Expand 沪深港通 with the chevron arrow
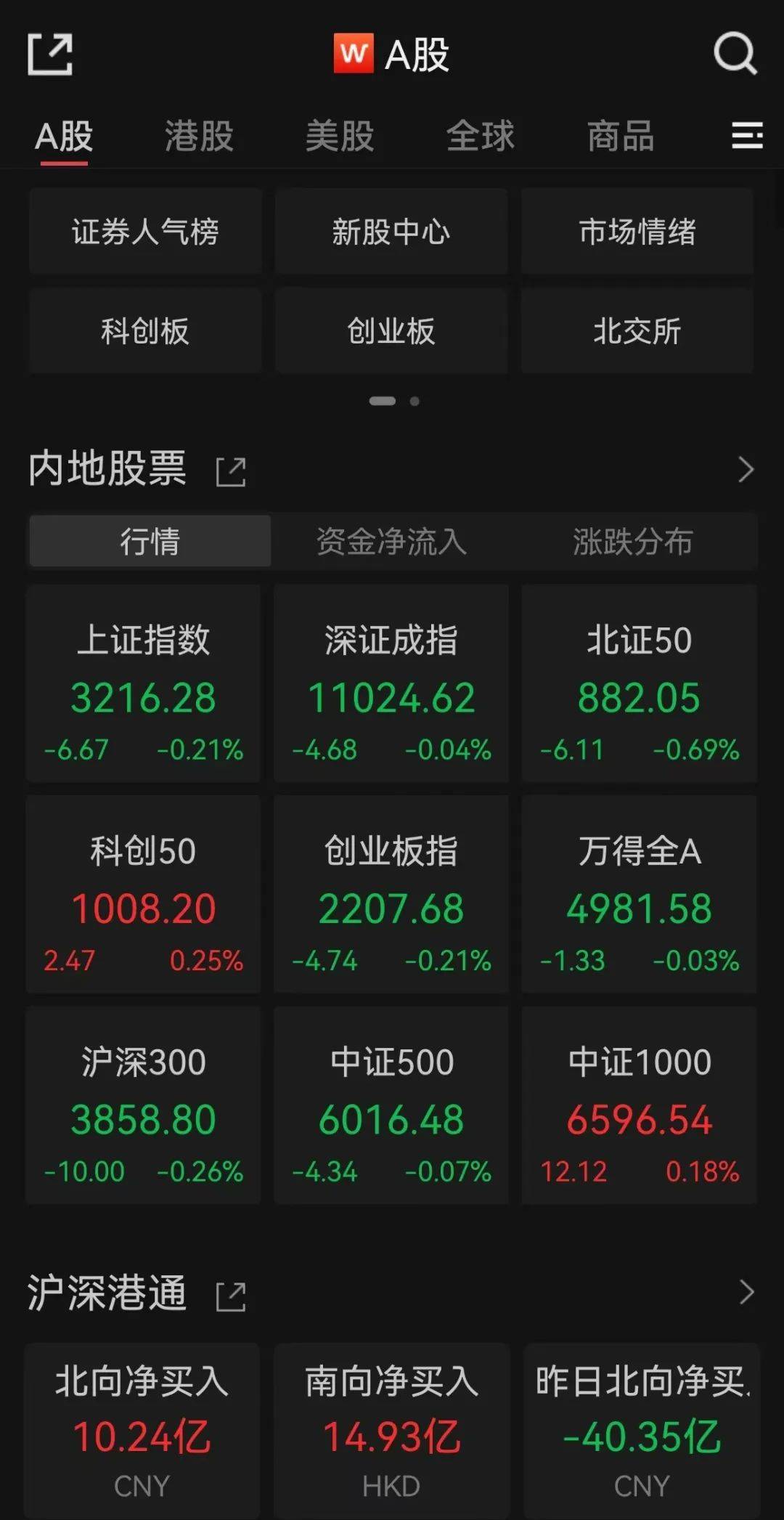Viewport: 784px width, 1520px height. [x=746, y=1292]
